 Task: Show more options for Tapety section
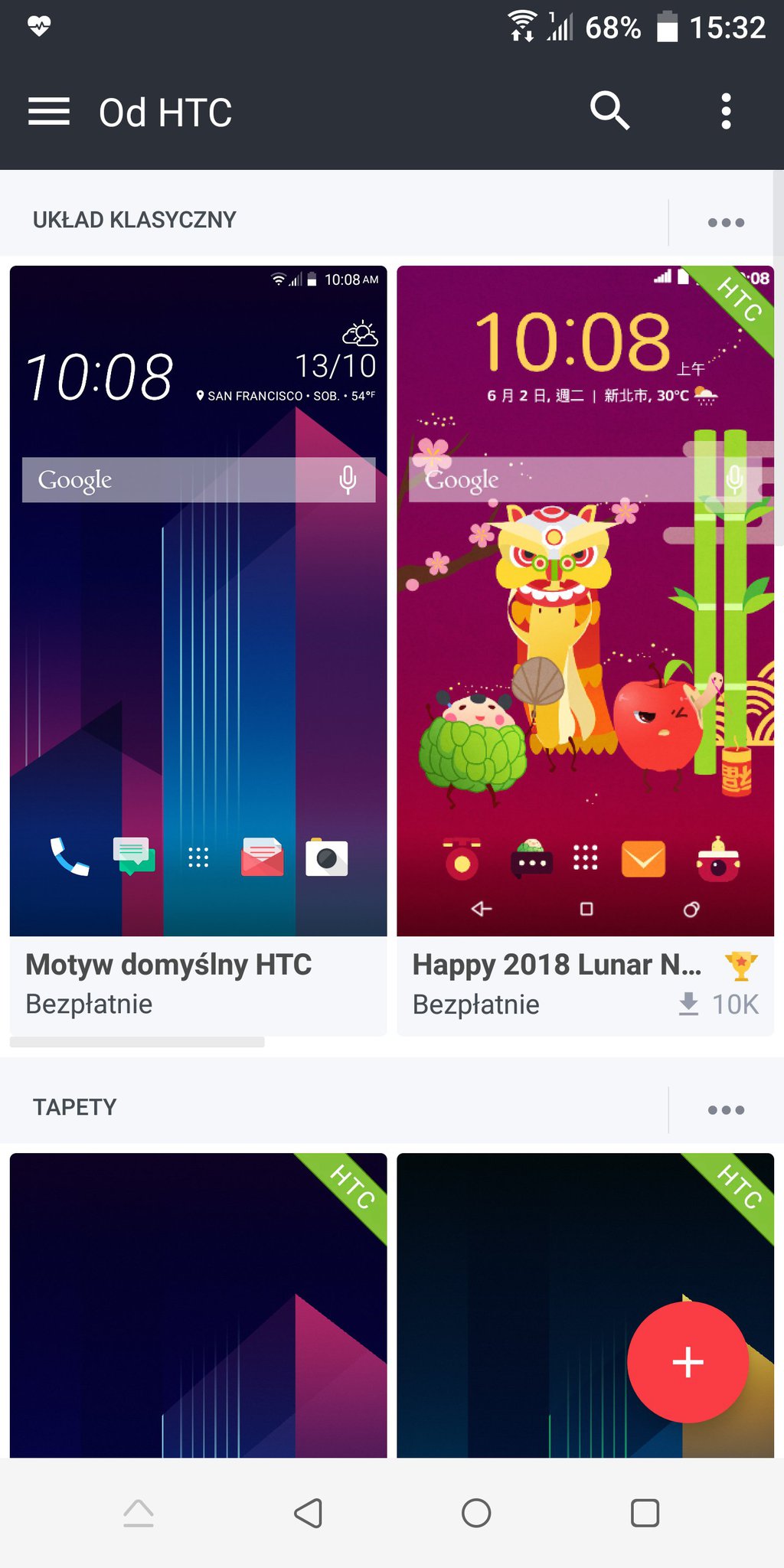click(725, 1110)
